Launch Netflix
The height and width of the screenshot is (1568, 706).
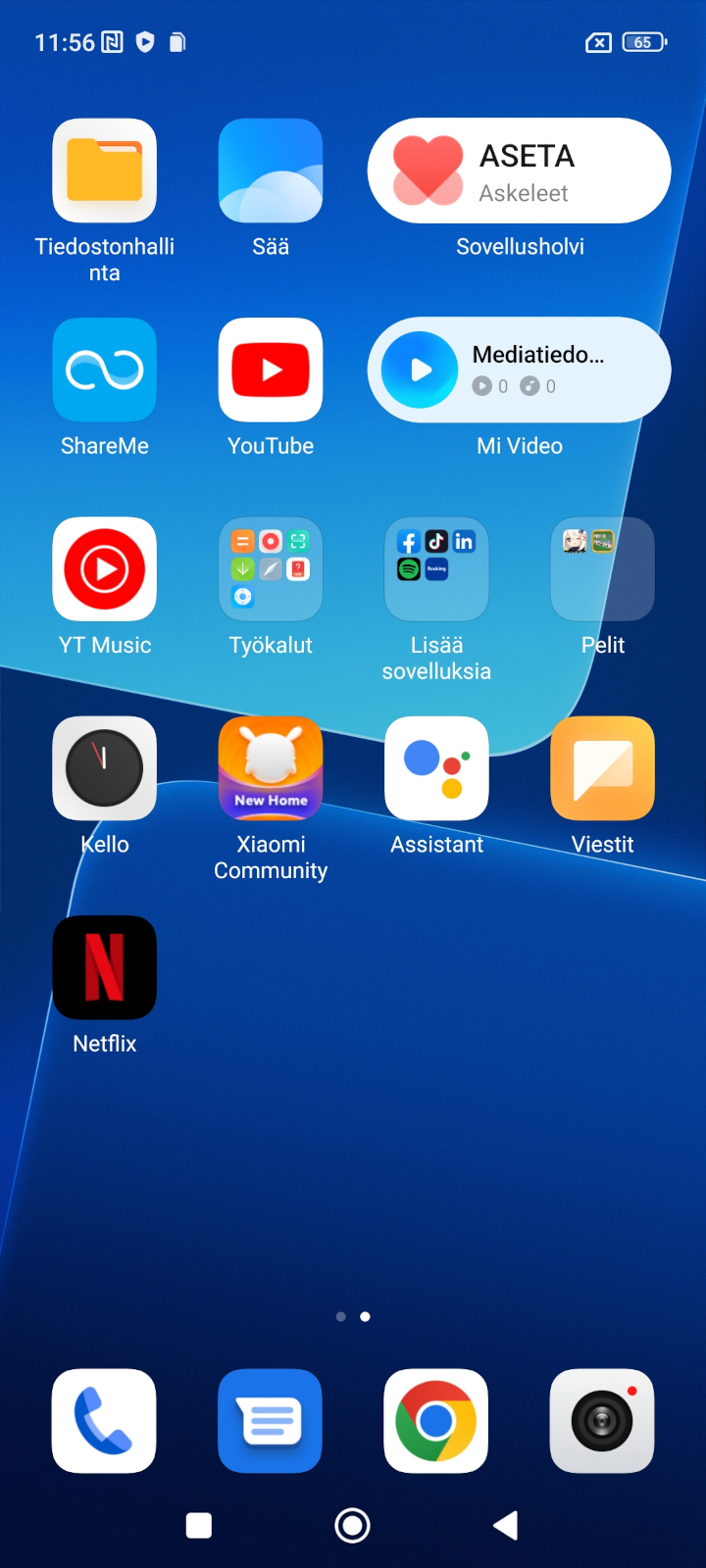(x=104, y=967)
